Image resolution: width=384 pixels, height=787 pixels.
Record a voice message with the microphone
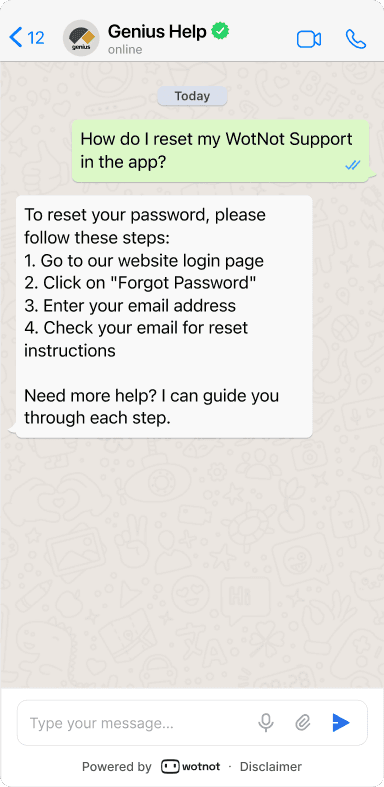(x=266, y=723)
